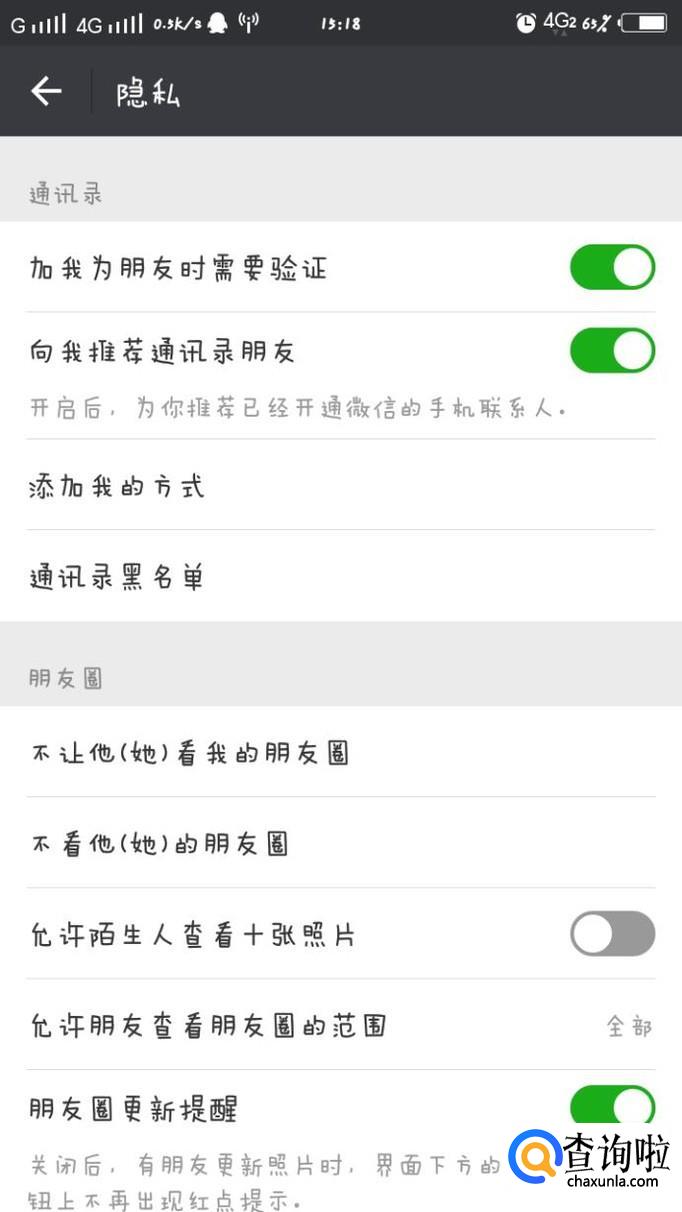Screen dimensions: 682x1212
Task: Open 不看他(她)的朋友圈
Action: pos(340,844)
